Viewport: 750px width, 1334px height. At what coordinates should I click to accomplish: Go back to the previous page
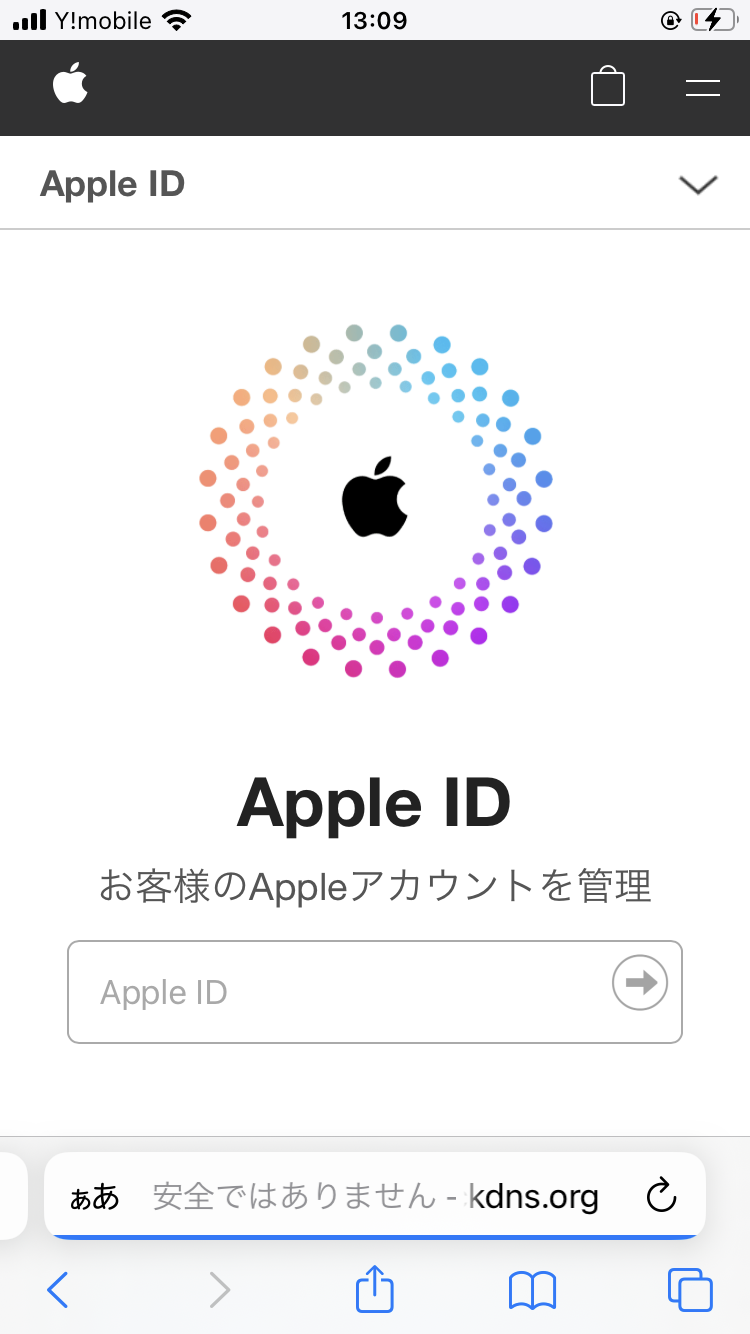pos(58,1290)
